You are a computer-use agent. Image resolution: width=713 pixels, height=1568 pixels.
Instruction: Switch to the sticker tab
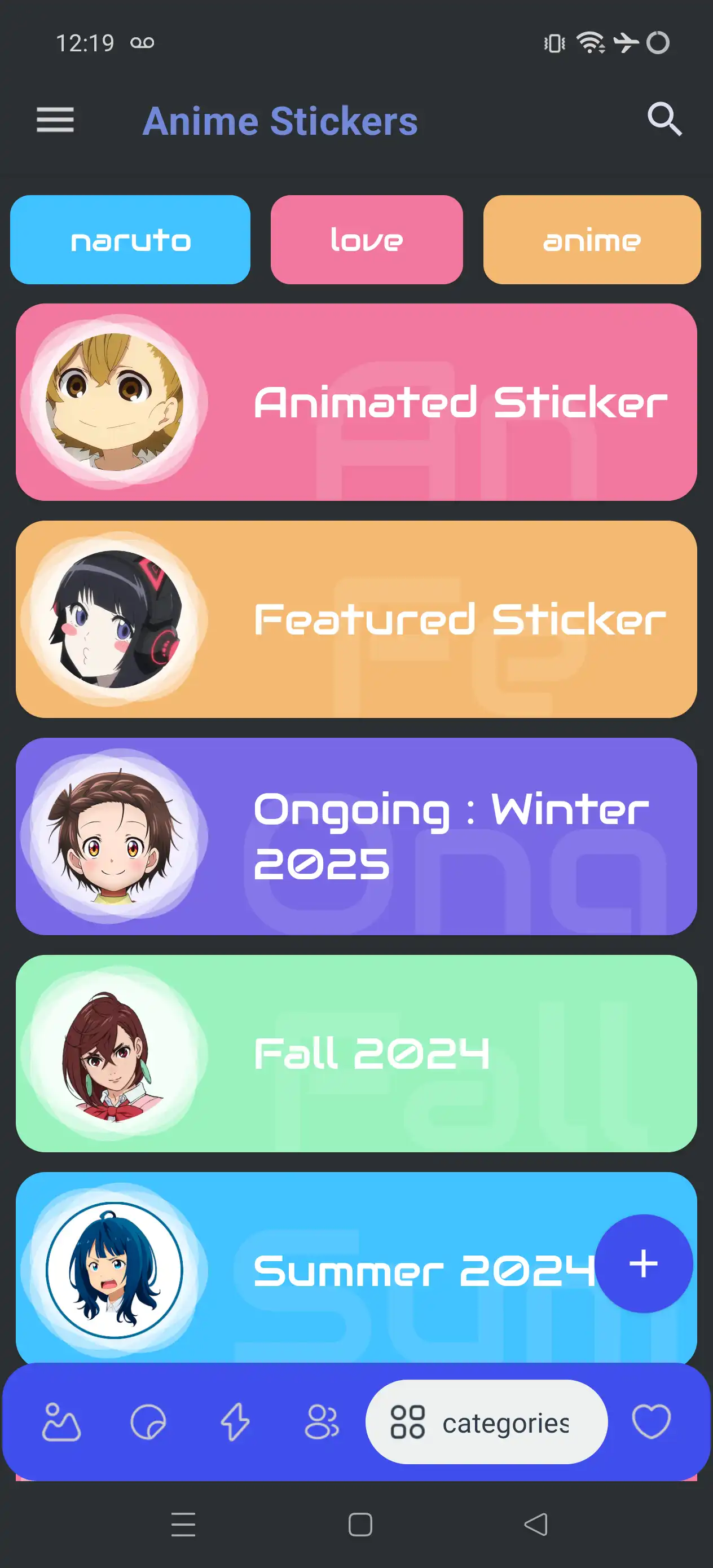(x=148, y=1422)
